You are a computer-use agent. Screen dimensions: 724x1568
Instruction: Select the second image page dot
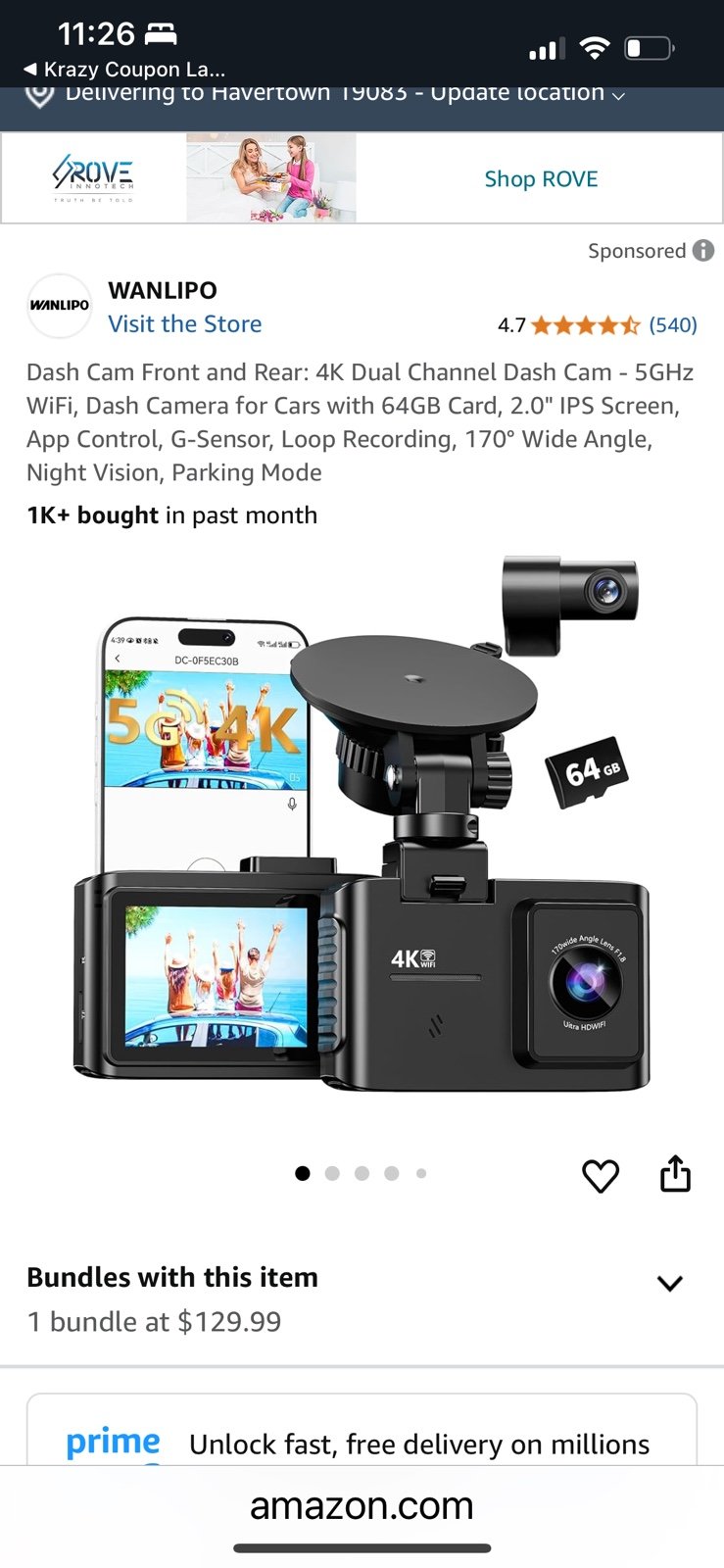pyautogui.click(x=332, y=1173)
